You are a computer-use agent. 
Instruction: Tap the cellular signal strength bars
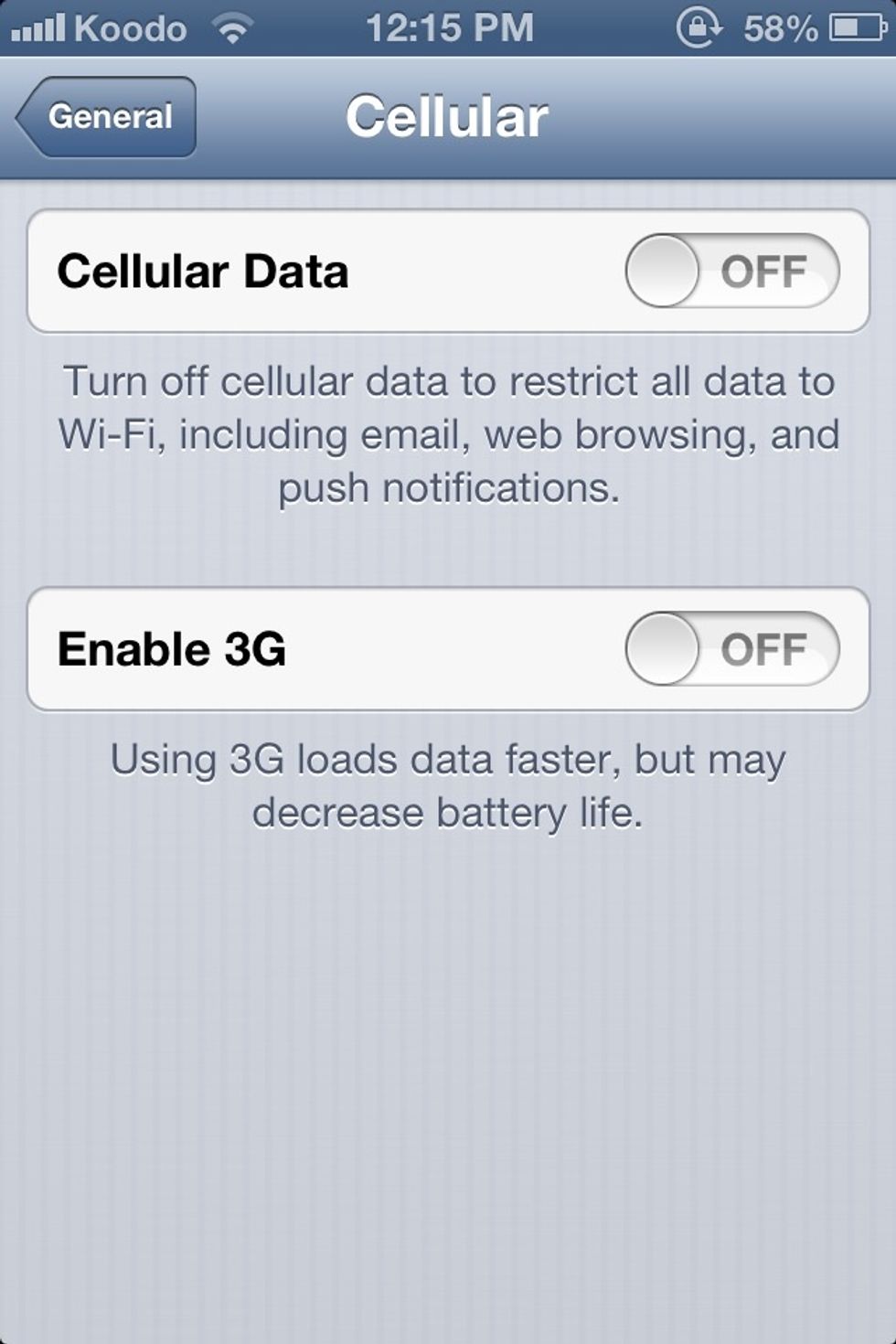click(38, 27)
